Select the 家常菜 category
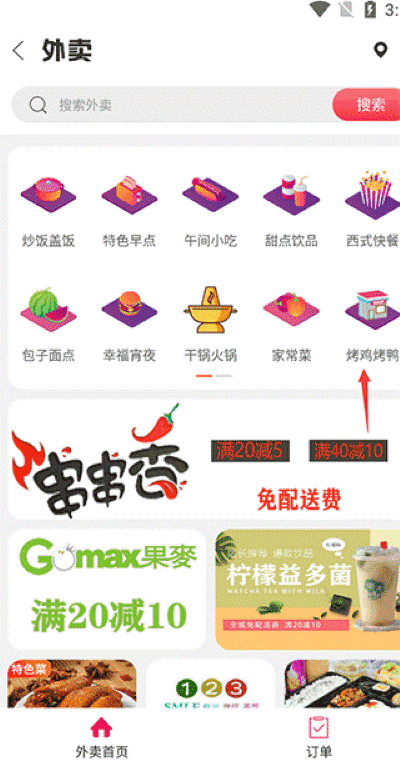The width and height of the screenshot is (400, 765). point(291,324)
